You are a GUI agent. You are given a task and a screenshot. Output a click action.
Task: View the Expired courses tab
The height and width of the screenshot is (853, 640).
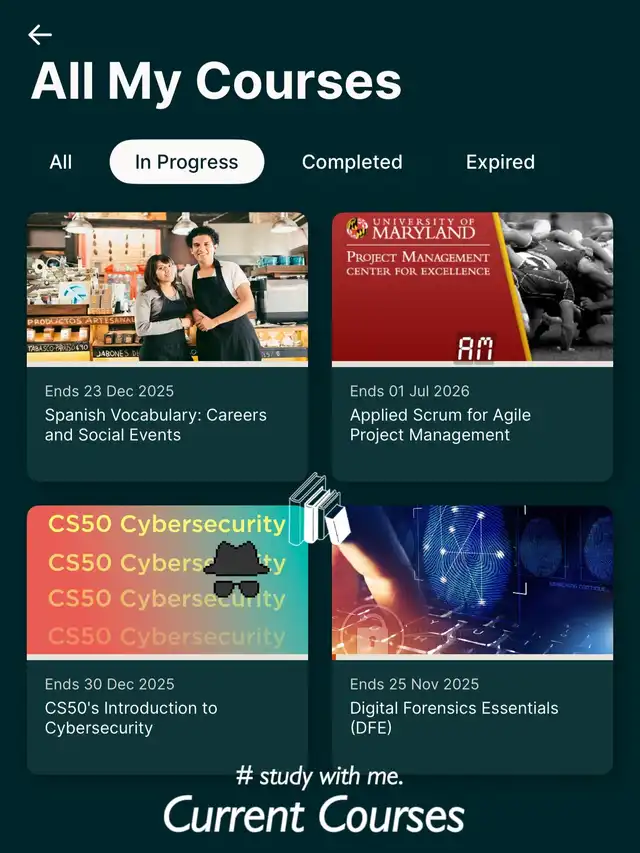(x=500, y=162)
